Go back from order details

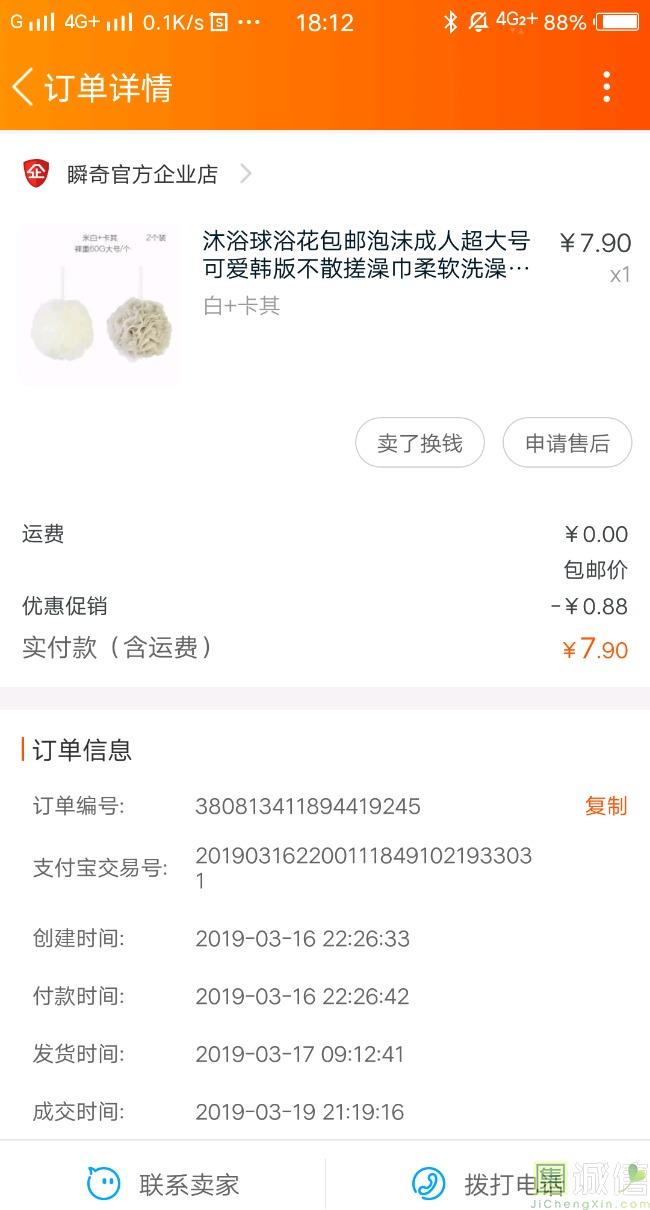click(x=24, y=87)
